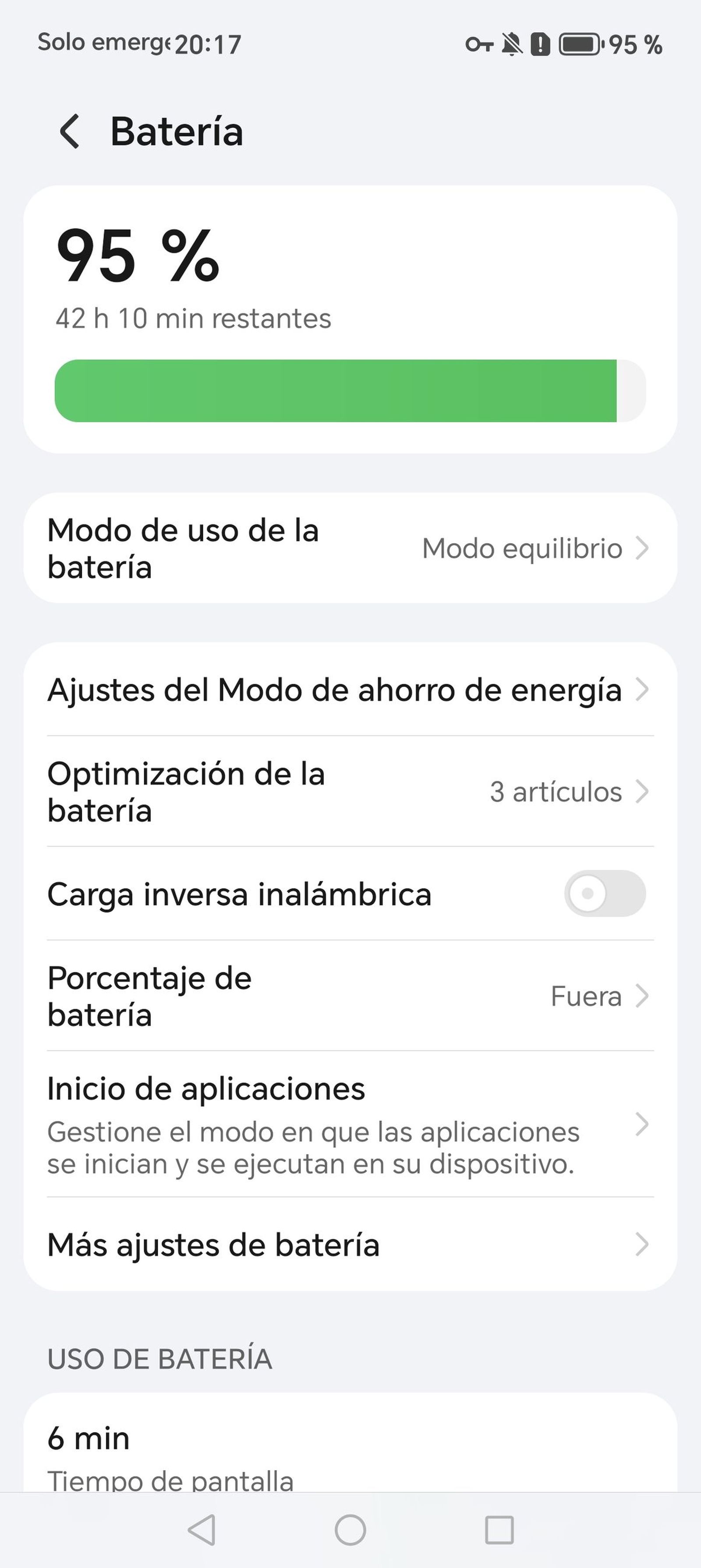701x1568 pixels.
Task: Tap the Modo equilibrio setting
Action: point(520,548)
